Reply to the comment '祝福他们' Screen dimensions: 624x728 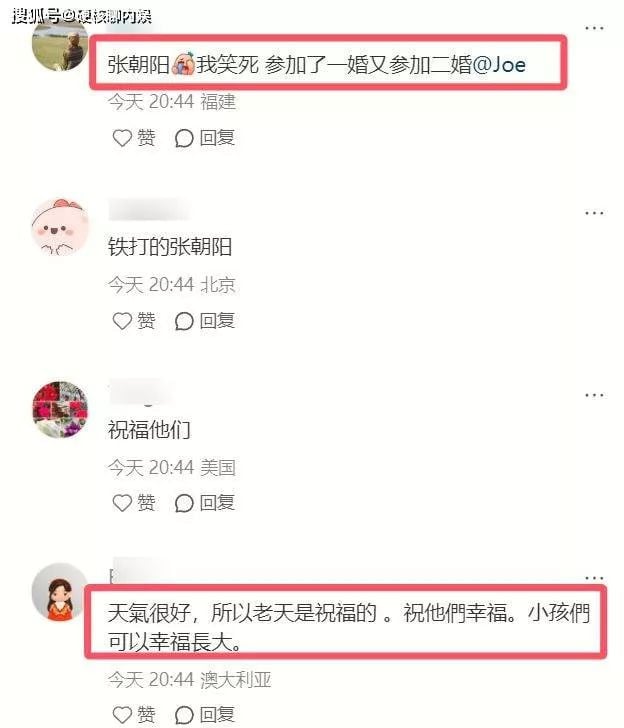(205, 502)
